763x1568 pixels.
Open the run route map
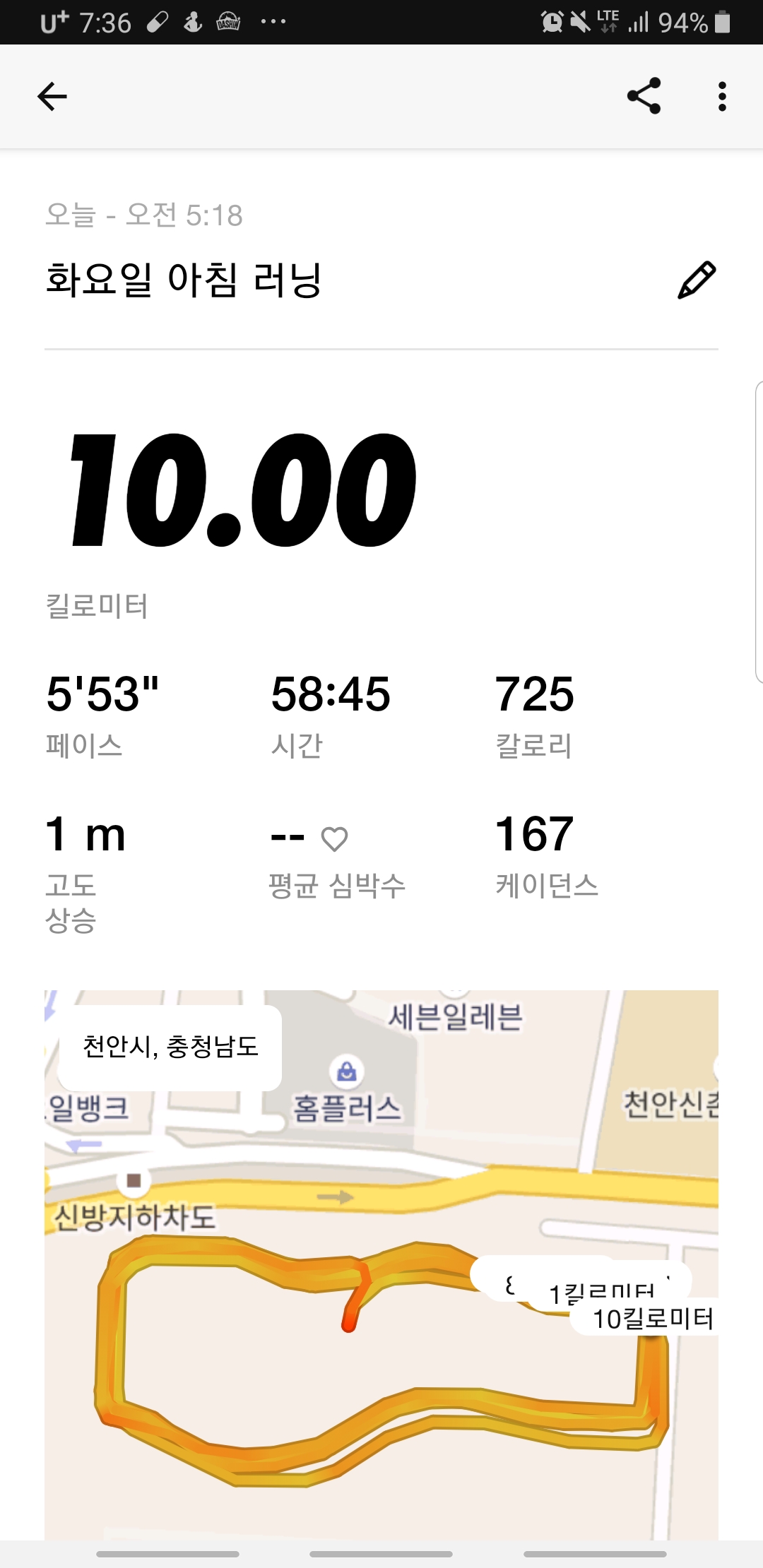(381, 1264)
